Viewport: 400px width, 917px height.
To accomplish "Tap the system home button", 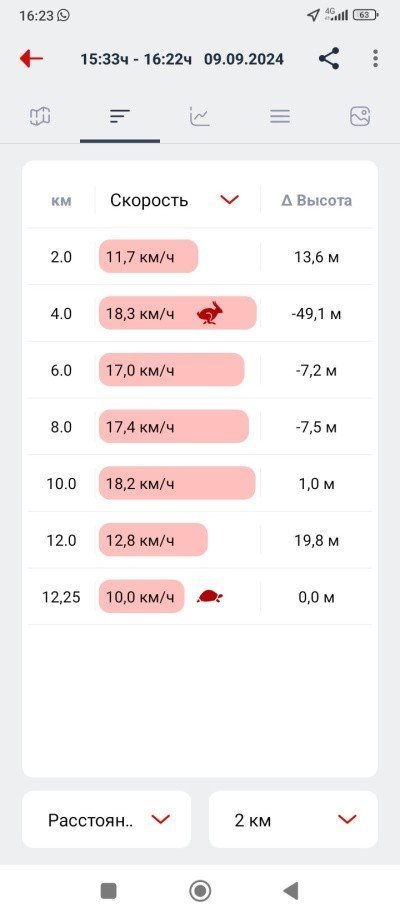I will 200,891.
